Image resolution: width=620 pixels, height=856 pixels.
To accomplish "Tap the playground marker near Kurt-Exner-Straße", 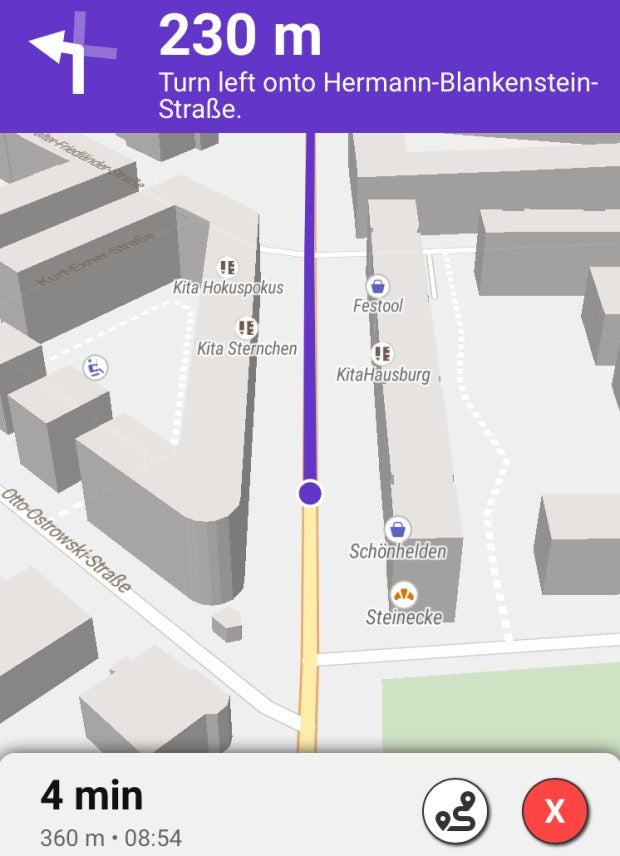I will (95, 369).
